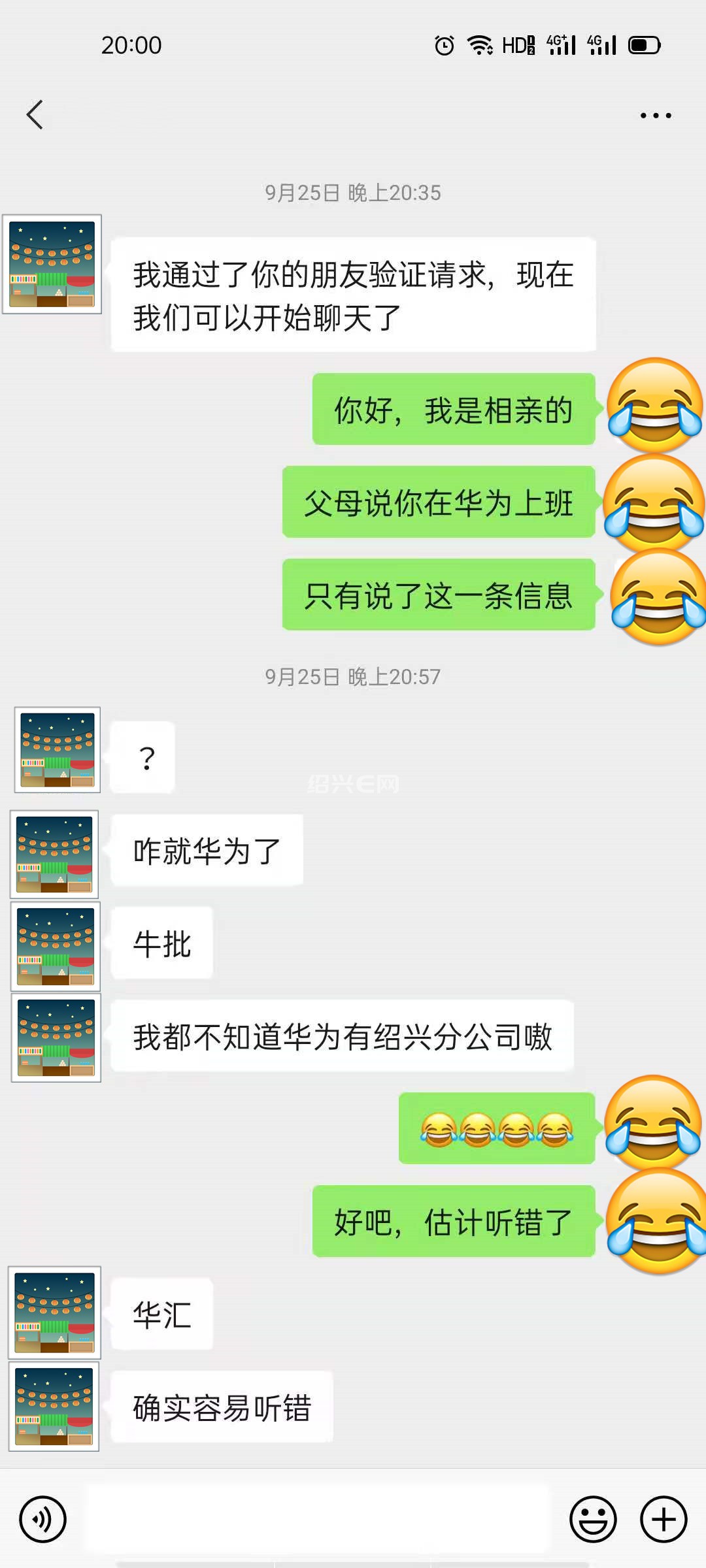Open the plus attachment menu
The height and width of the screenshot is (1568, 706).
663,1519
